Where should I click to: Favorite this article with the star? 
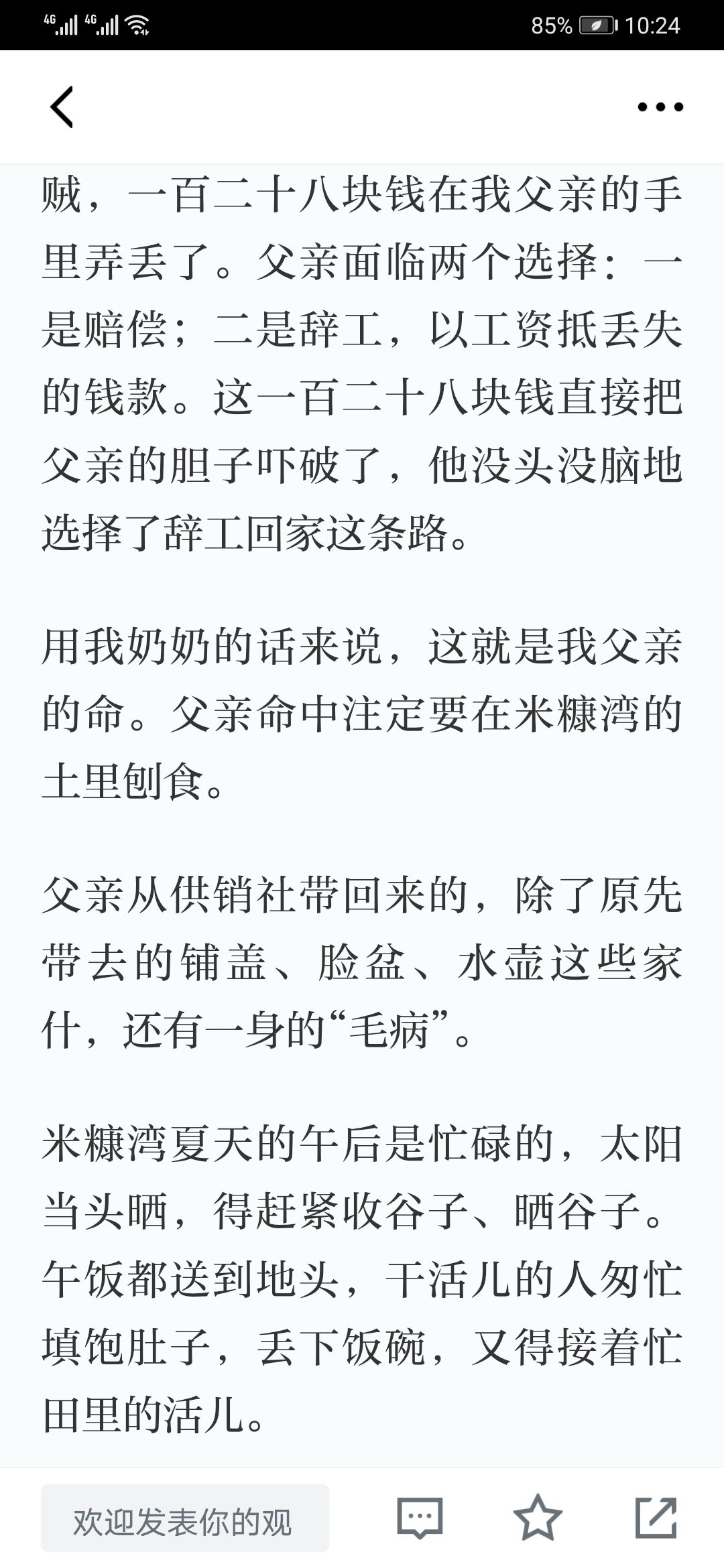538,1518
